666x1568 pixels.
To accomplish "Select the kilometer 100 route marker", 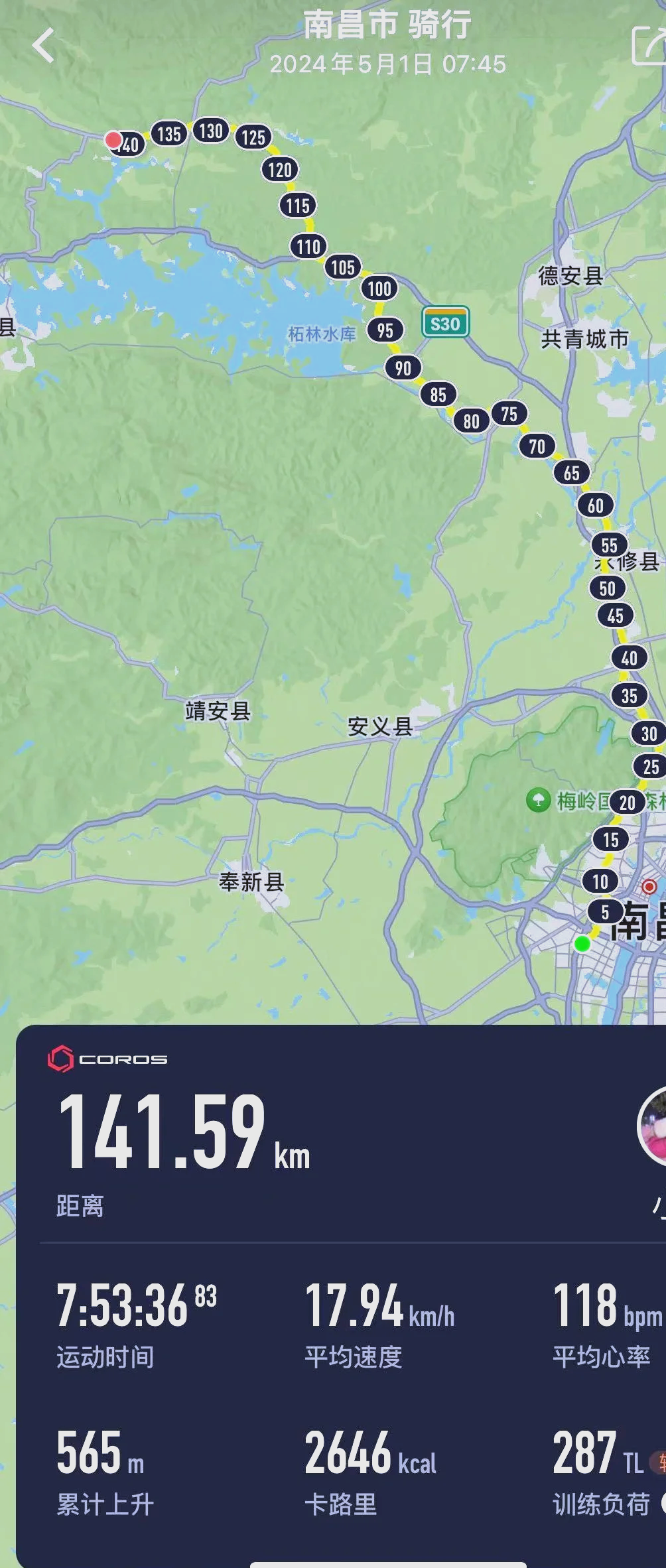I will click(x=379, y=288).
